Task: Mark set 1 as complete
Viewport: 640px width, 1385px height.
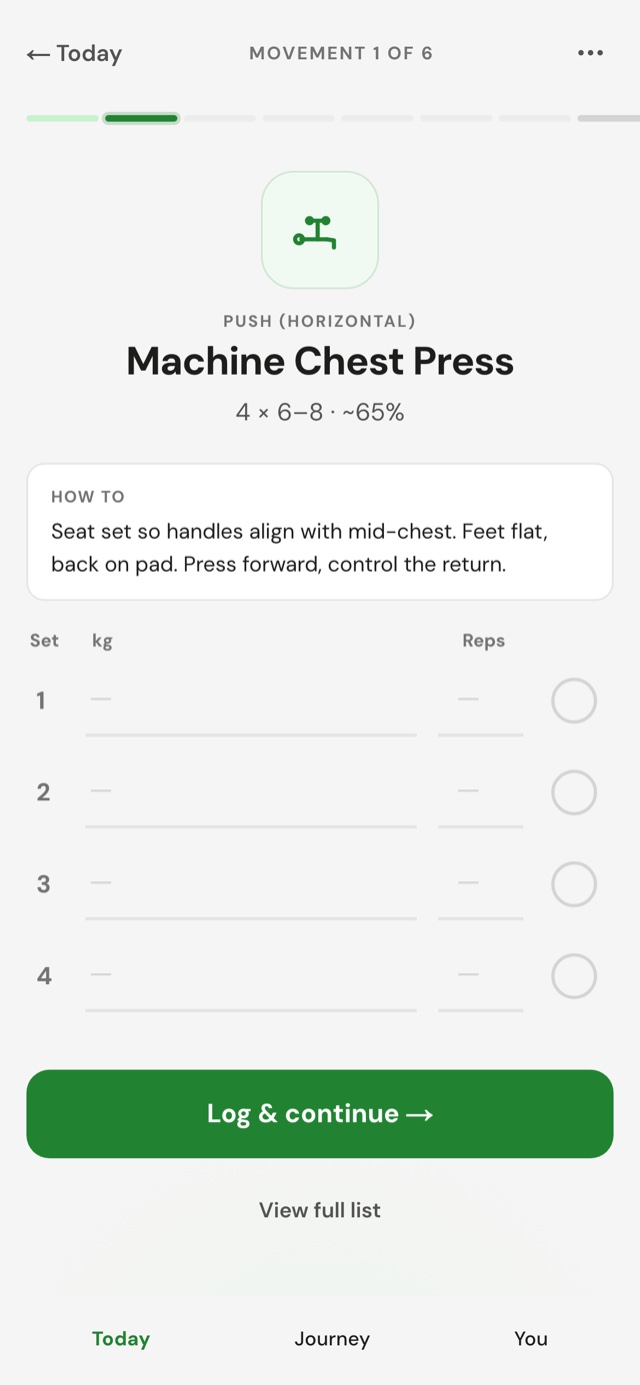Action: pyautogui.click(x=574, y=701)
